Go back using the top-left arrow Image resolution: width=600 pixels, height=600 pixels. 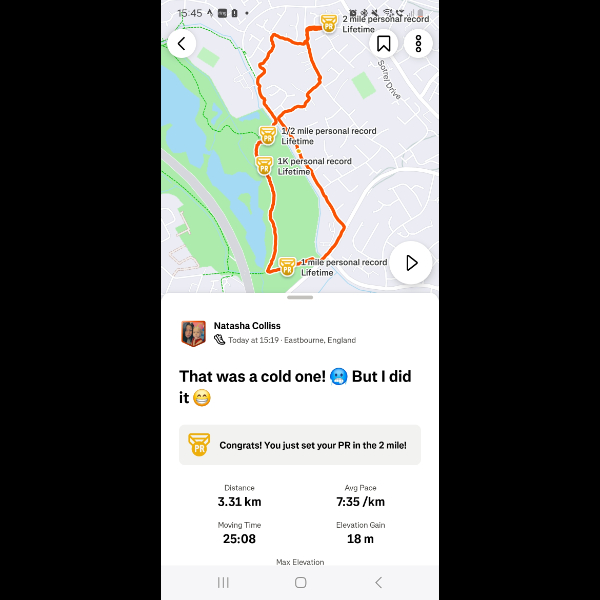click(x=181, y=43)
